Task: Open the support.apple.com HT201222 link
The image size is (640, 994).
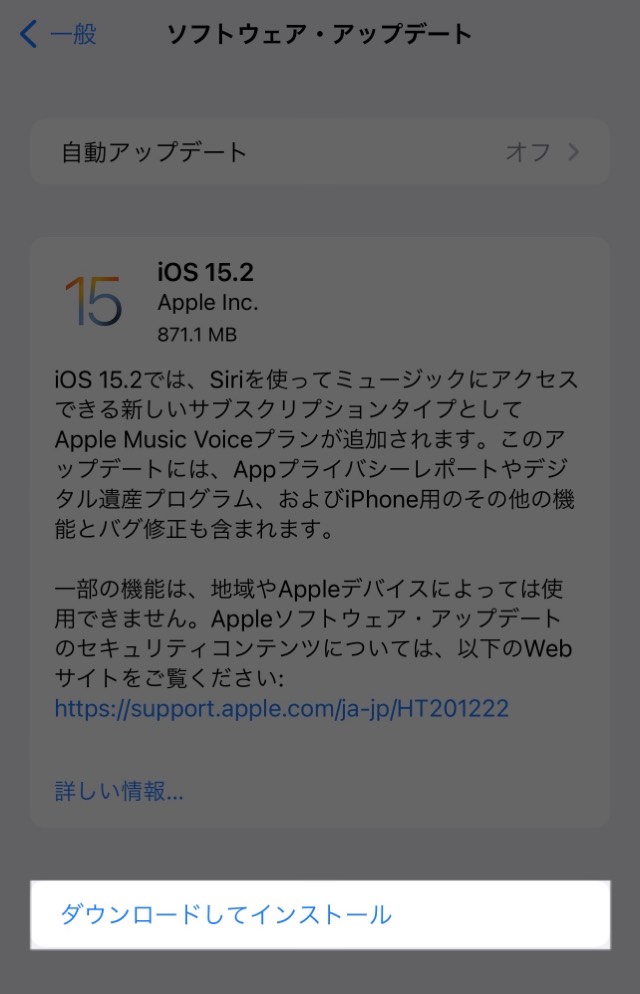Action: 281,709
